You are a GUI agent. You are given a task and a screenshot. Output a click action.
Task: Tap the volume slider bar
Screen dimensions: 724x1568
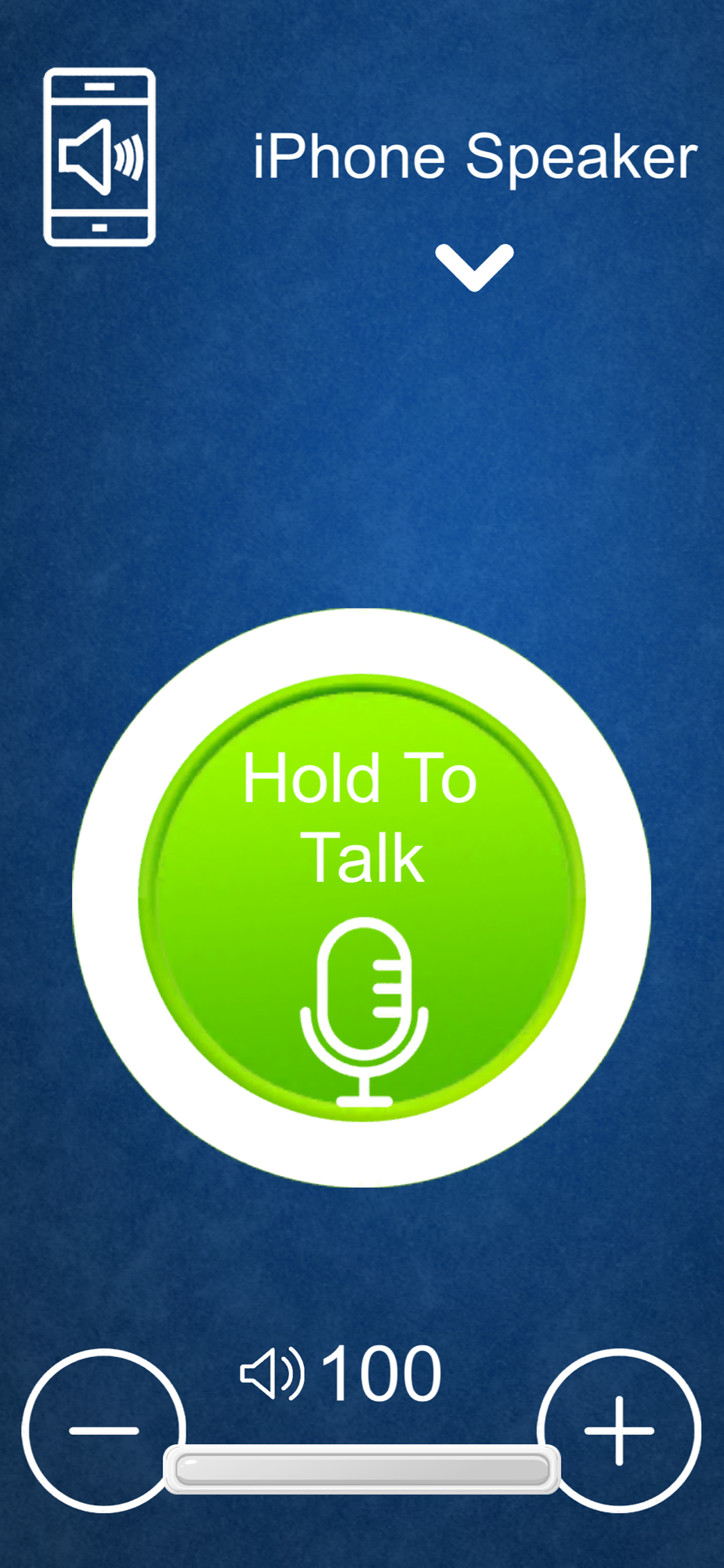tap(361, 1468)
